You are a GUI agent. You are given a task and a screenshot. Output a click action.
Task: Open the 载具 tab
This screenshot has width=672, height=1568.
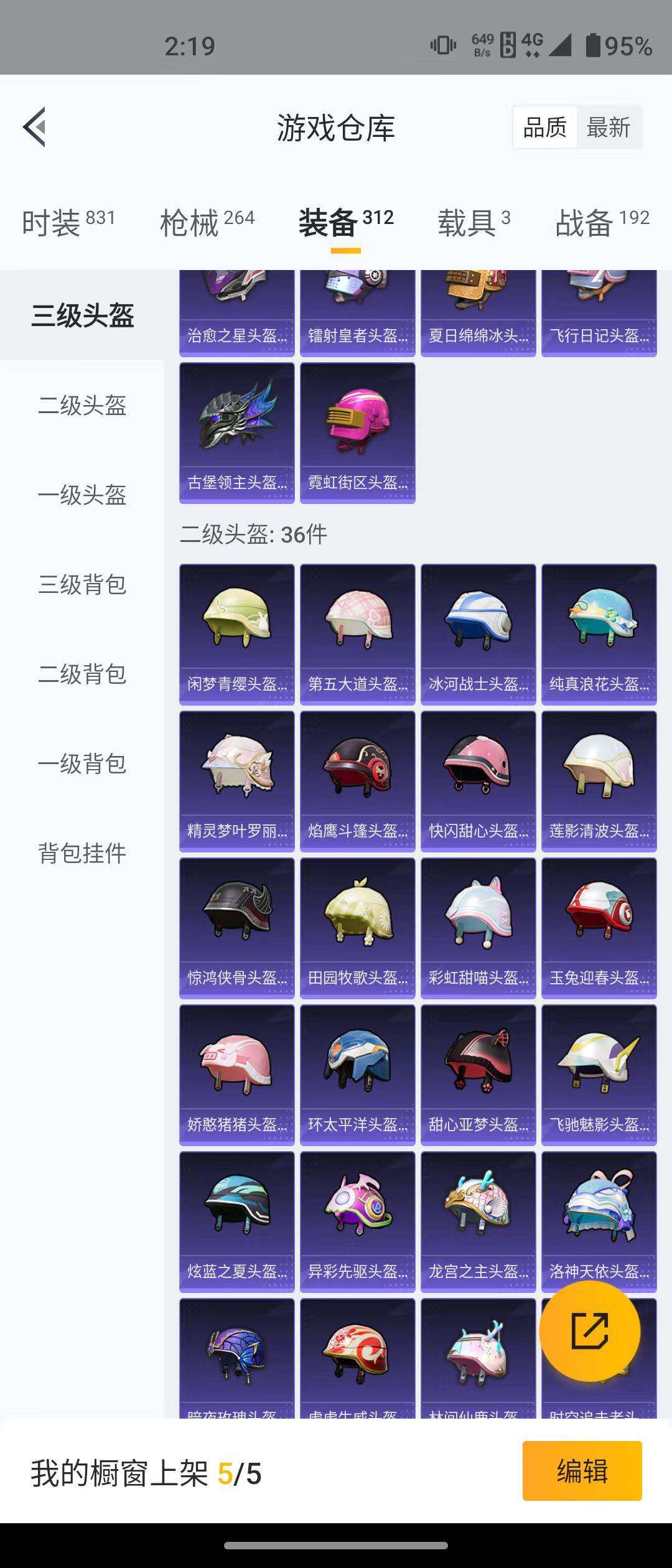coord(474,222)
